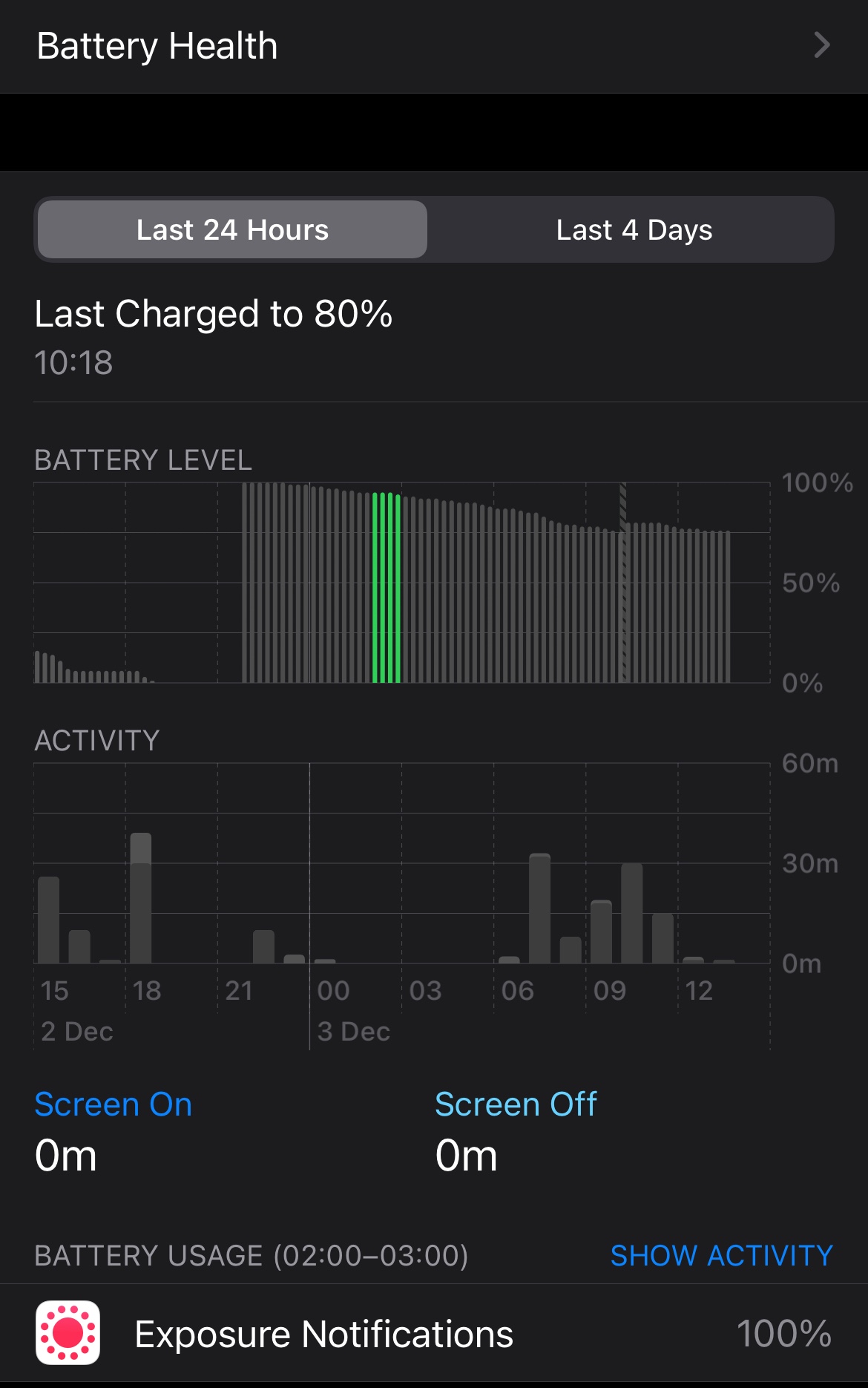The height and width of the screenshot is (1388, 868).
Task: Select the green highlighted battery level bars
Action: pos(386,587)
